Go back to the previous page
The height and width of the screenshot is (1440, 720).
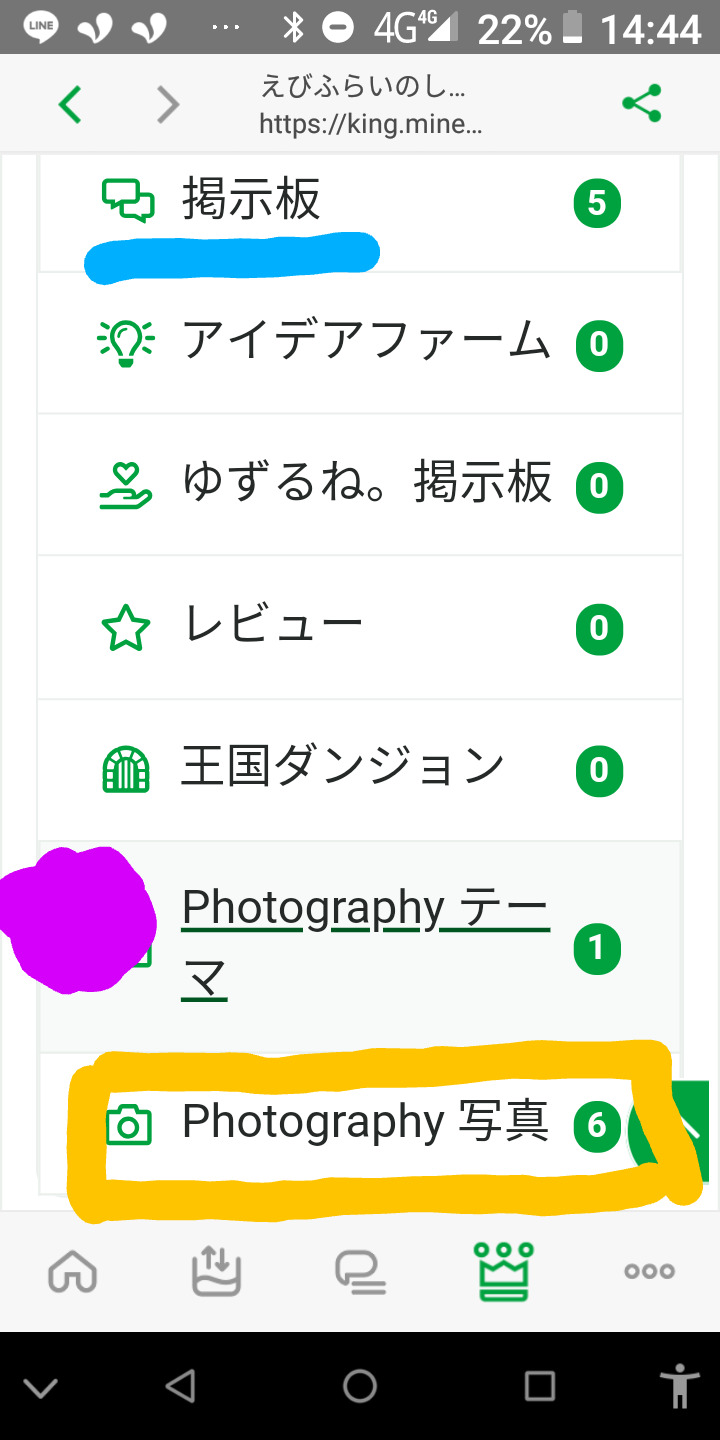69,104
